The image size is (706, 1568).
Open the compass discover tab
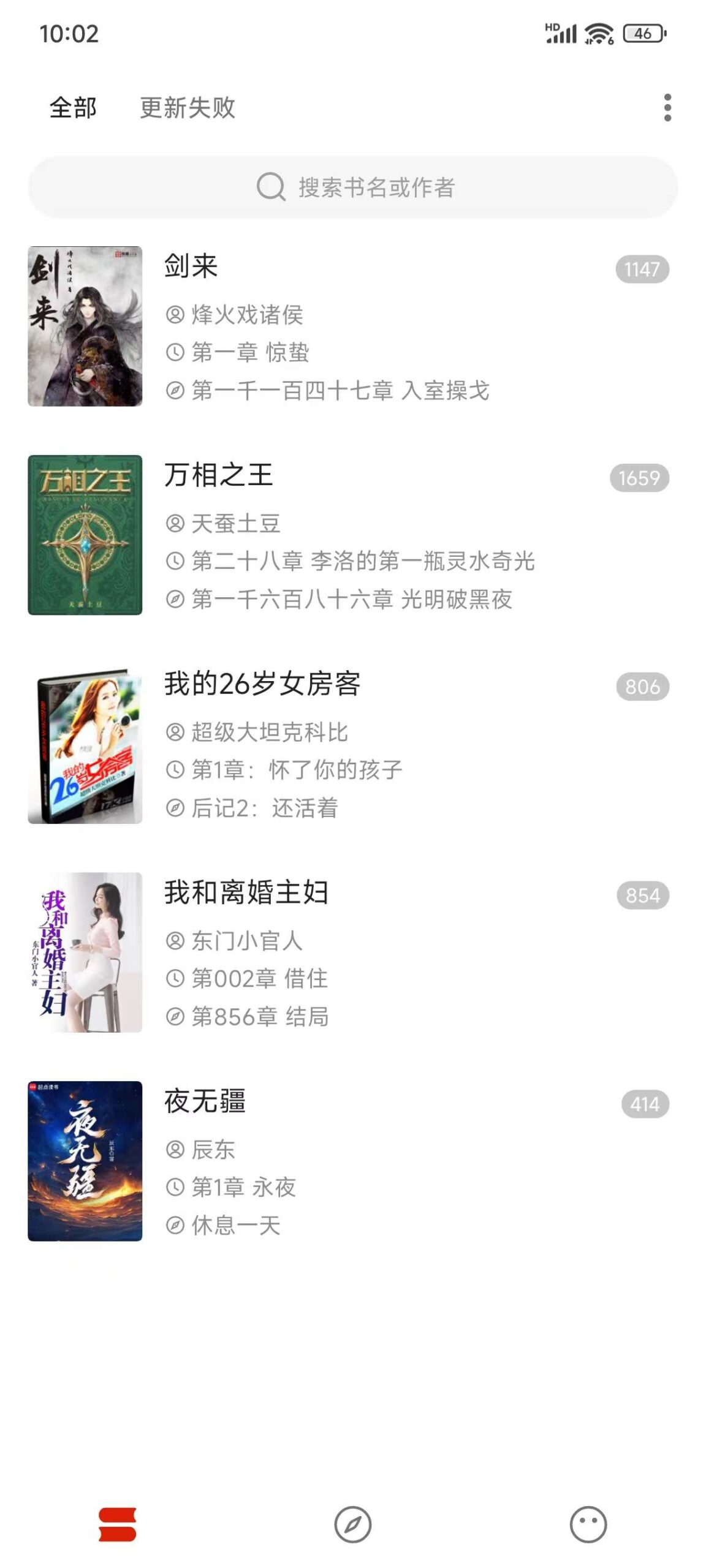pos(353,1524)
